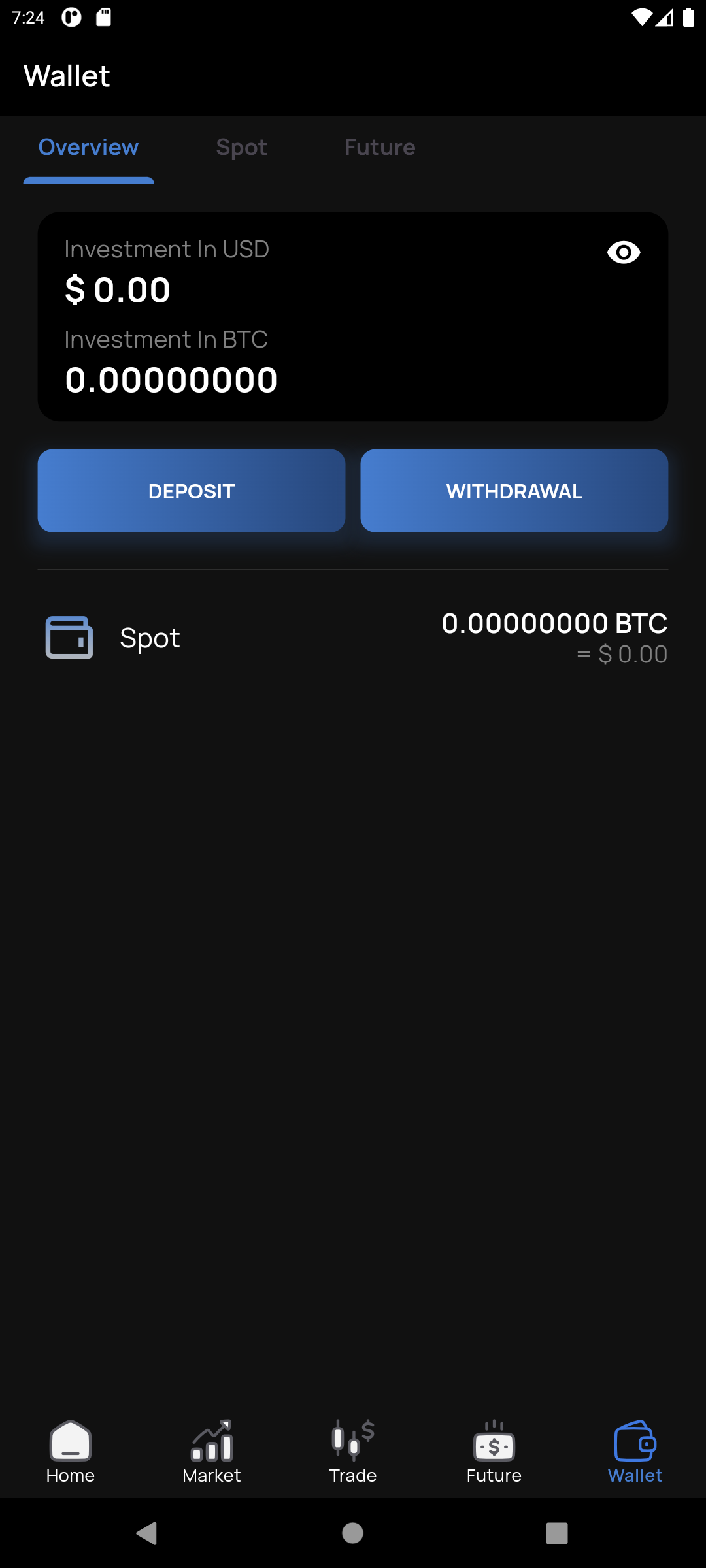706x1568 pixels.
Task: Open the Spot wallet row
Action: click(x=353, y=638)
